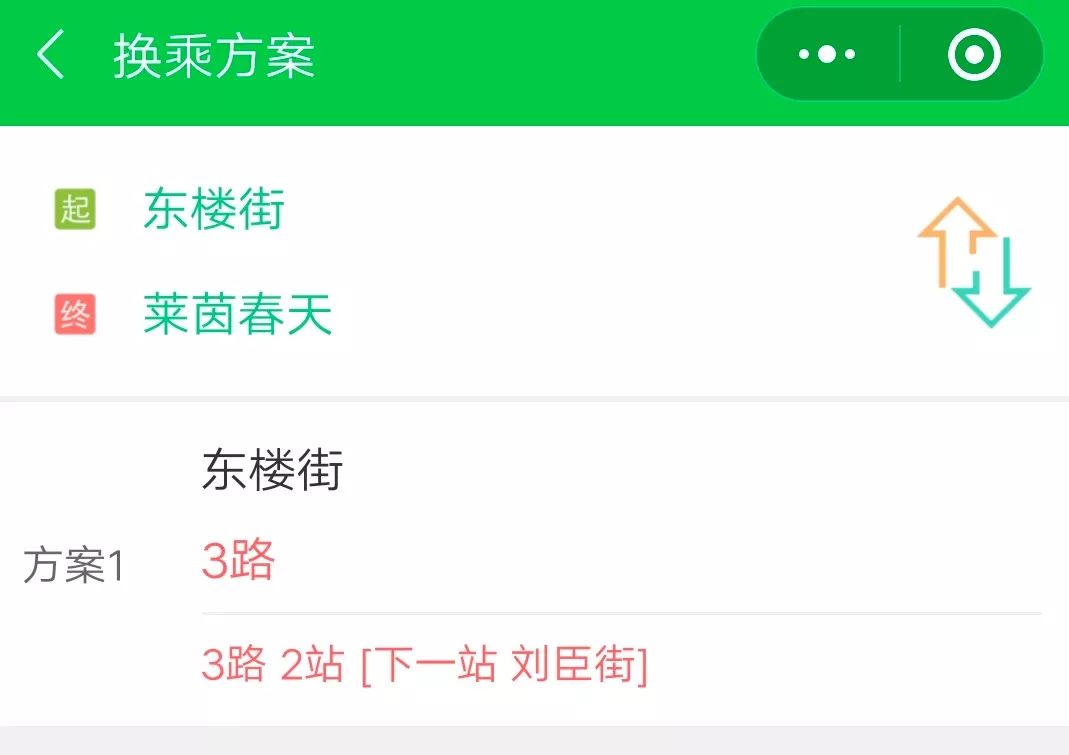Edit the destination 莱茵春天
Image resolution: width=1069 pixels, height=755 pixels.
click(237, 316)
